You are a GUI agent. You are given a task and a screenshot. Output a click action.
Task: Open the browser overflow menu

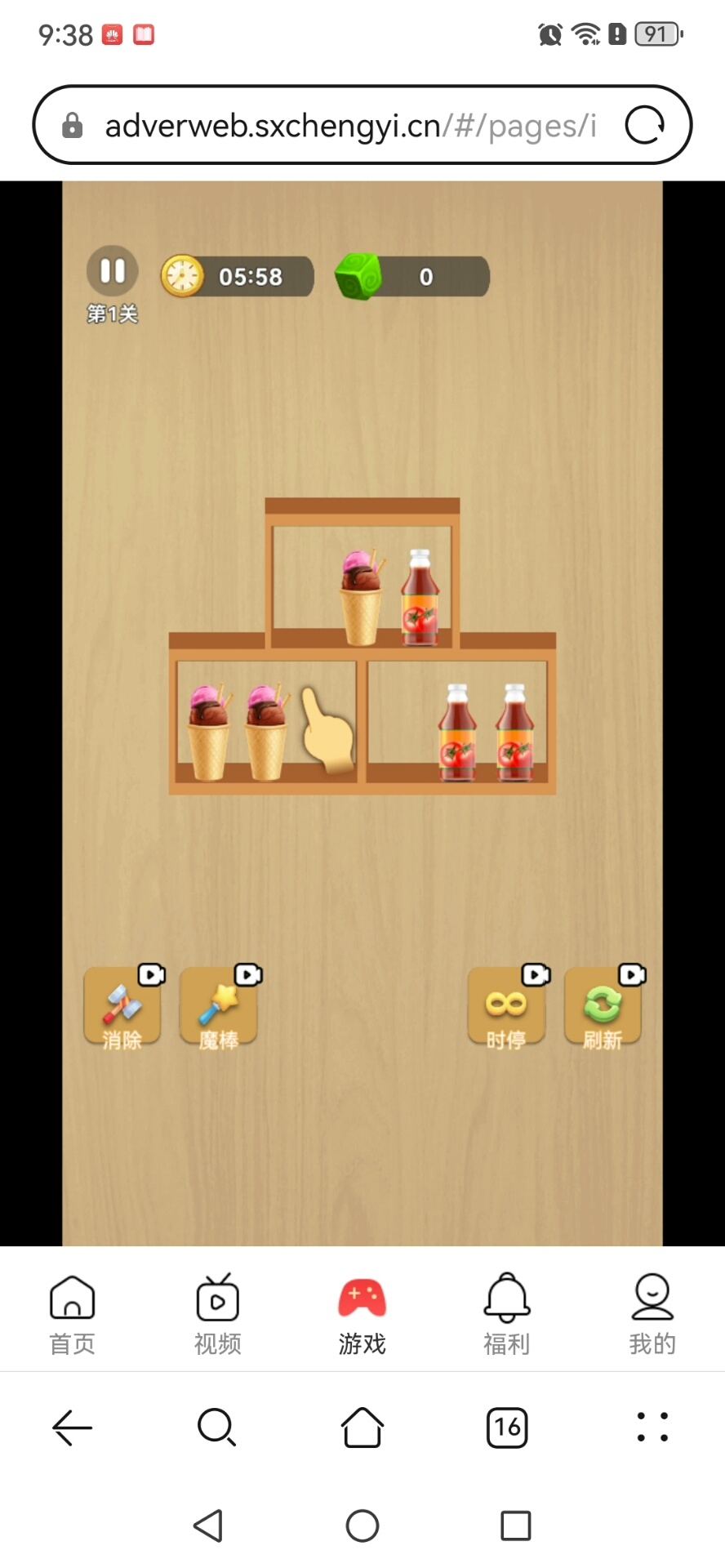pos(652,1428)
